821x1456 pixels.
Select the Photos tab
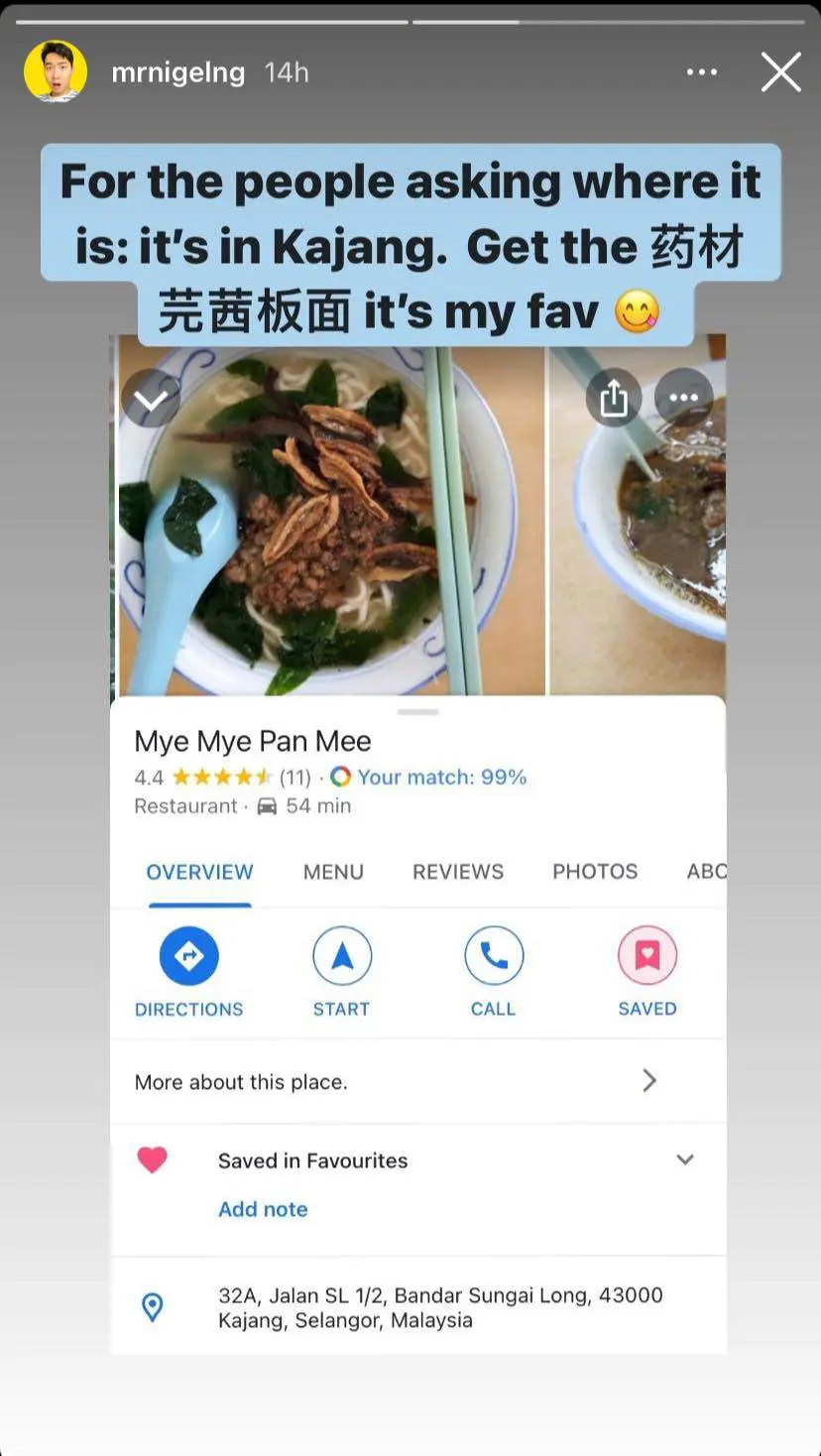pyautogui.click(x=595, y=872)
